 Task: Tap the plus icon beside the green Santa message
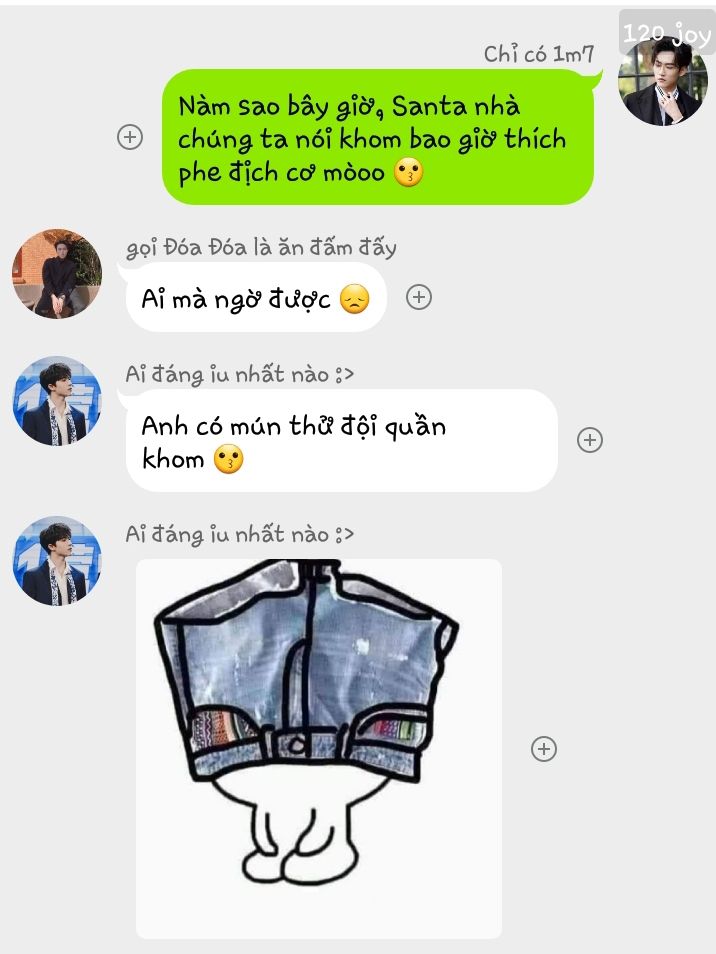[x=130, y=137]
